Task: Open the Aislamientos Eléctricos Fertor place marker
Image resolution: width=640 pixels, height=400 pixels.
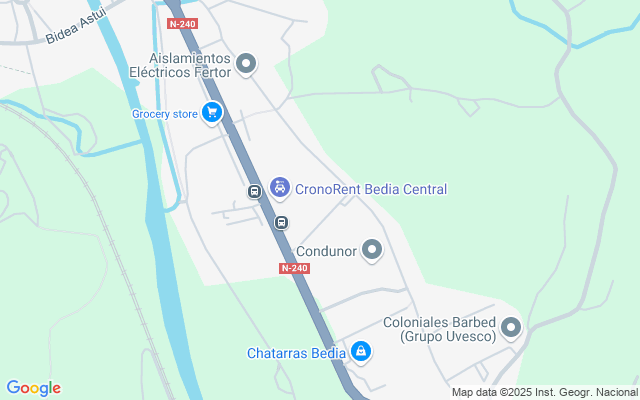Action: pyautogui.click(x=247, y=66)
